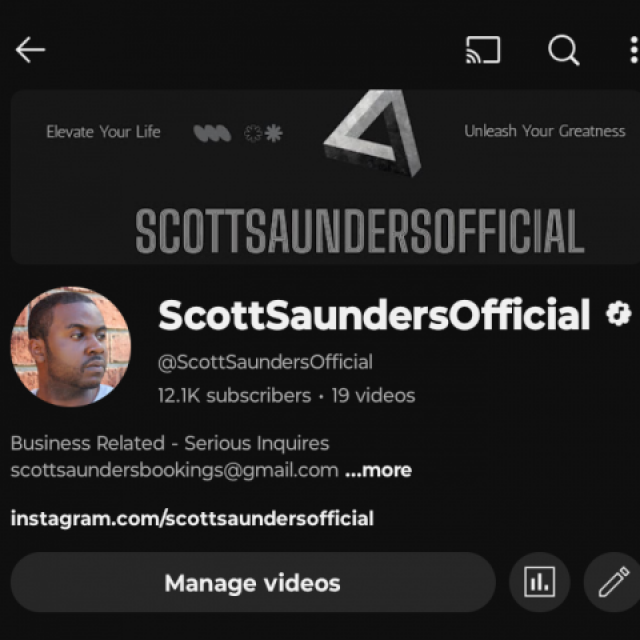Tap the Manage videos button

252,583
